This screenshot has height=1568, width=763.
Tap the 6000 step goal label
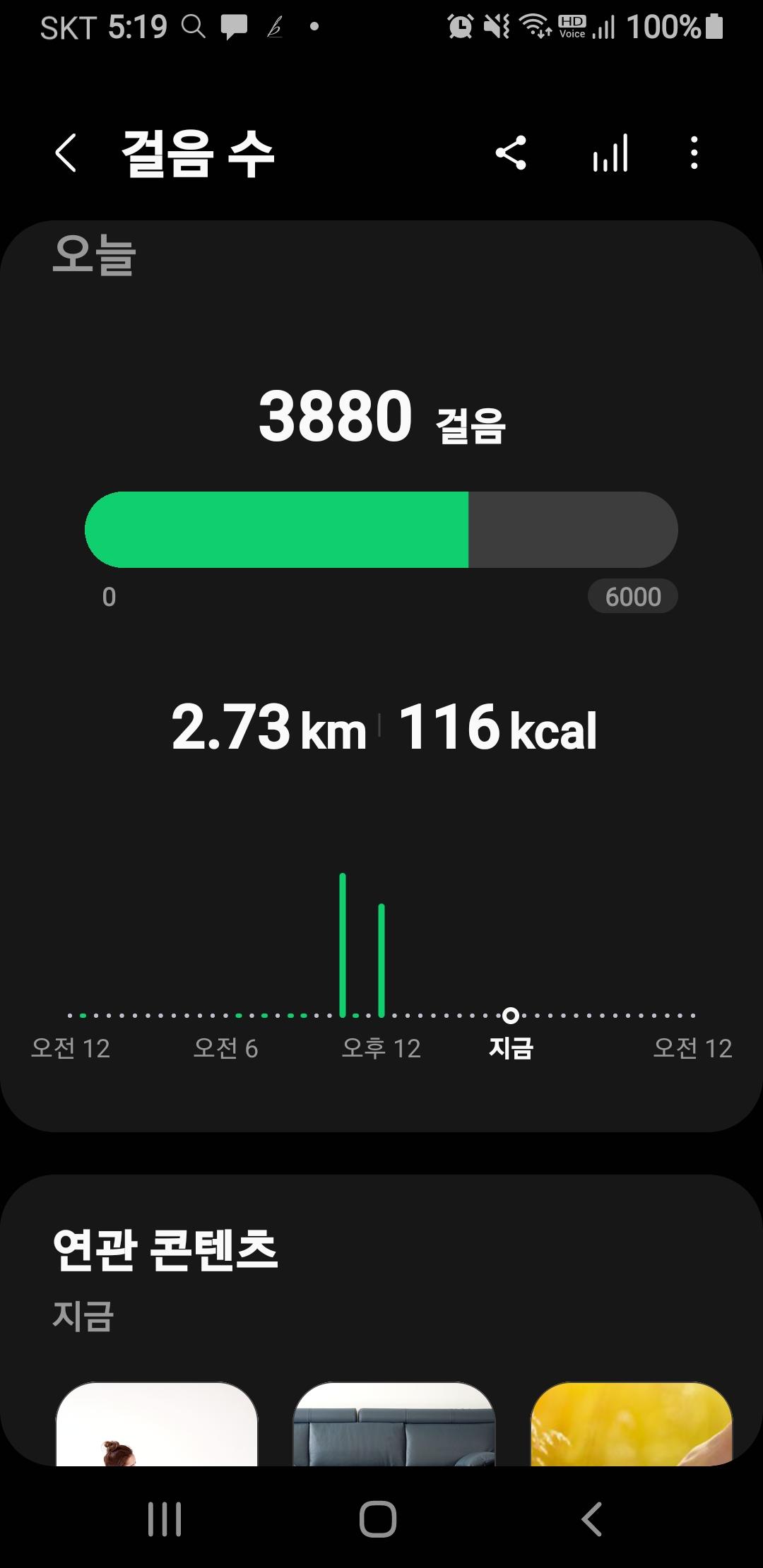tap(632, 597)
